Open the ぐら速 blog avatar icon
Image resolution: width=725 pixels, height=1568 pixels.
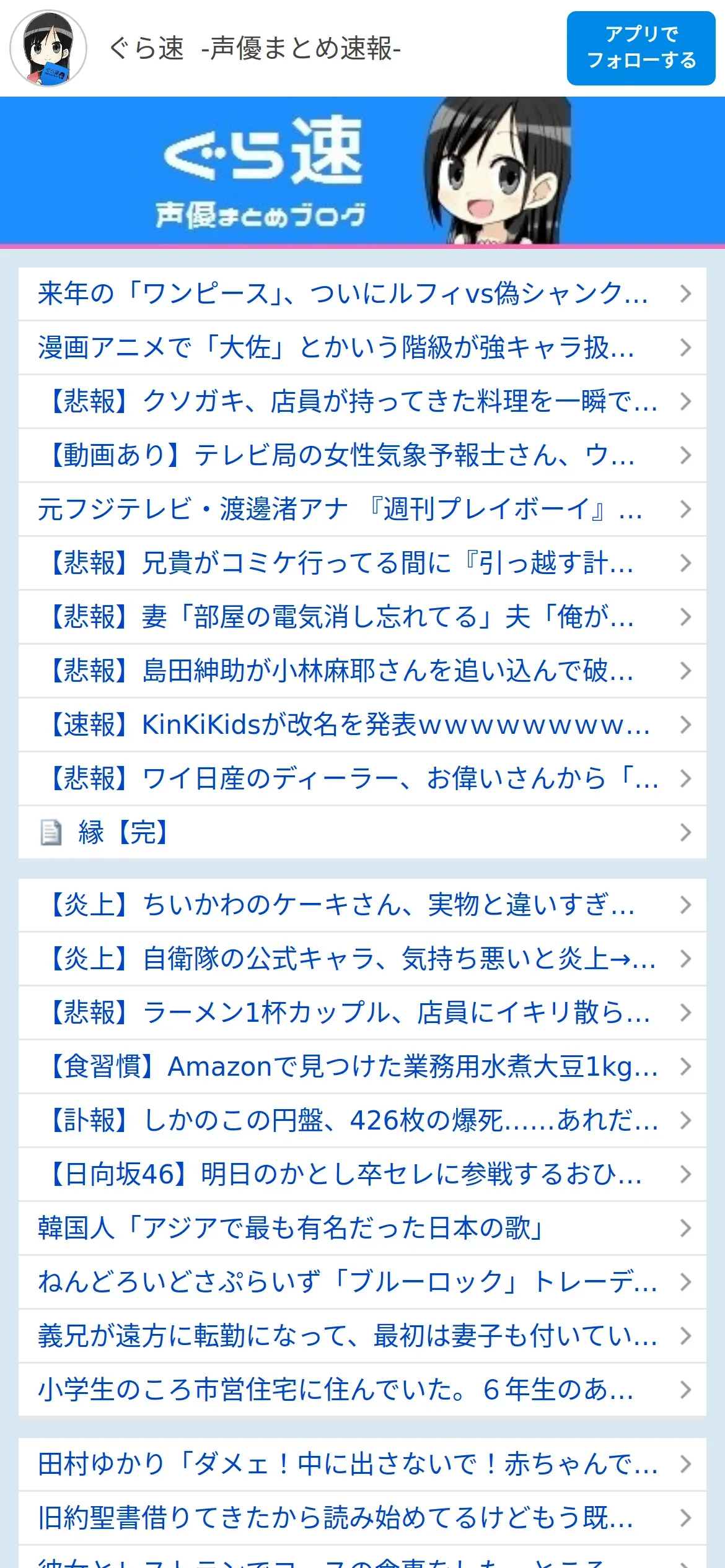(x=48, y=48)
